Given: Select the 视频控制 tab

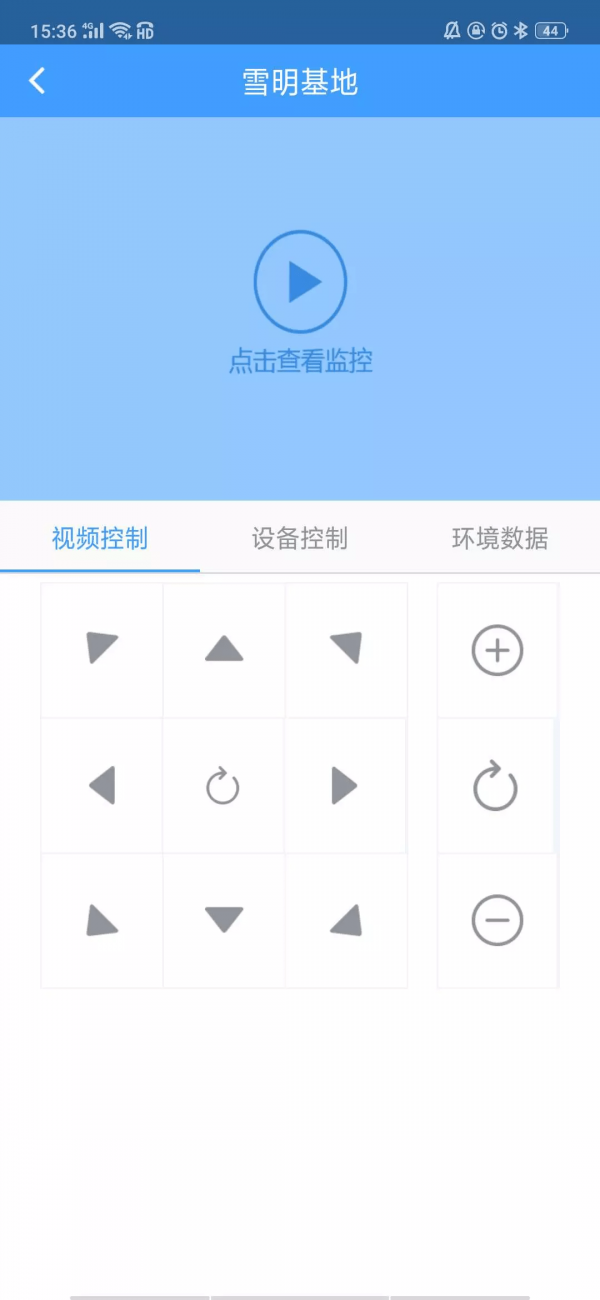Looking at the screenshot, I should (100, 539).
